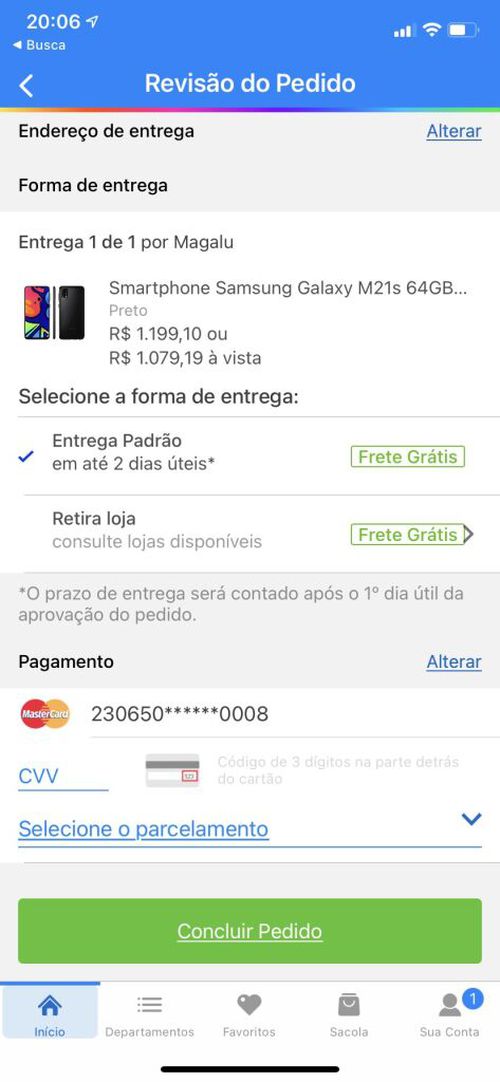Select Entrega Padrão delivery option
This screenshot has height=1082, width=500.
(x=250, y=455)
